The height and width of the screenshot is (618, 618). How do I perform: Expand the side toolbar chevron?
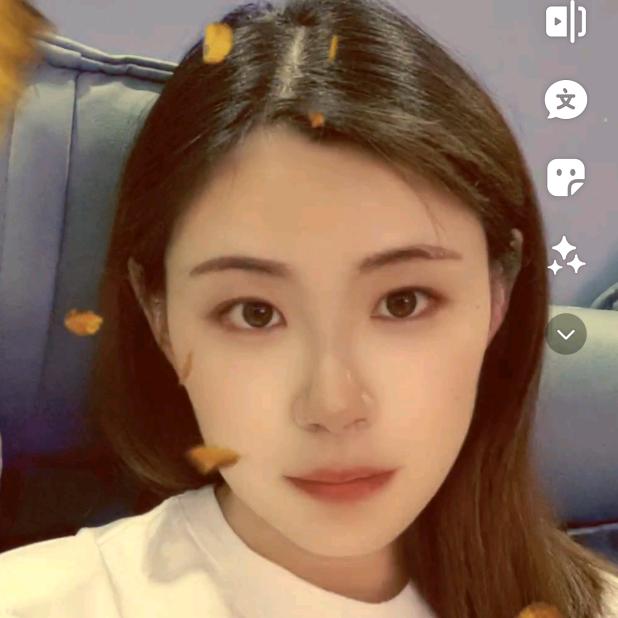(x=566, y=334)
